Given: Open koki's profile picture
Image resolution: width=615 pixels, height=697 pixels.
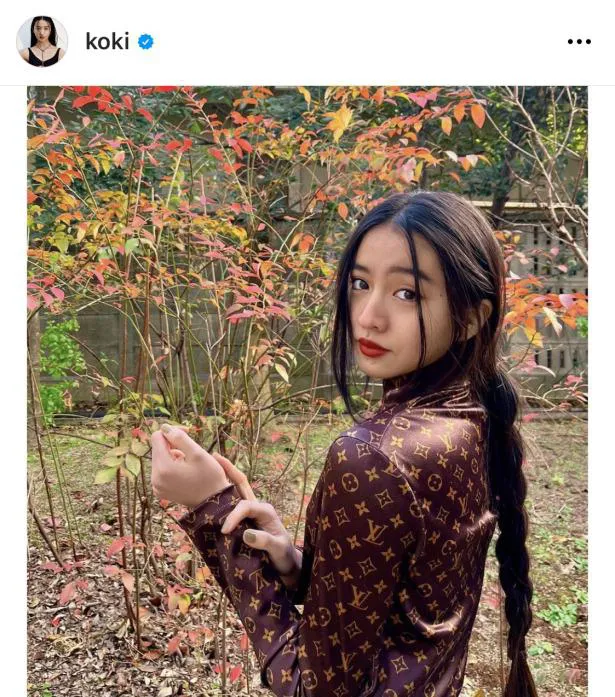Looking at the screenshot, I should [42, 41].
